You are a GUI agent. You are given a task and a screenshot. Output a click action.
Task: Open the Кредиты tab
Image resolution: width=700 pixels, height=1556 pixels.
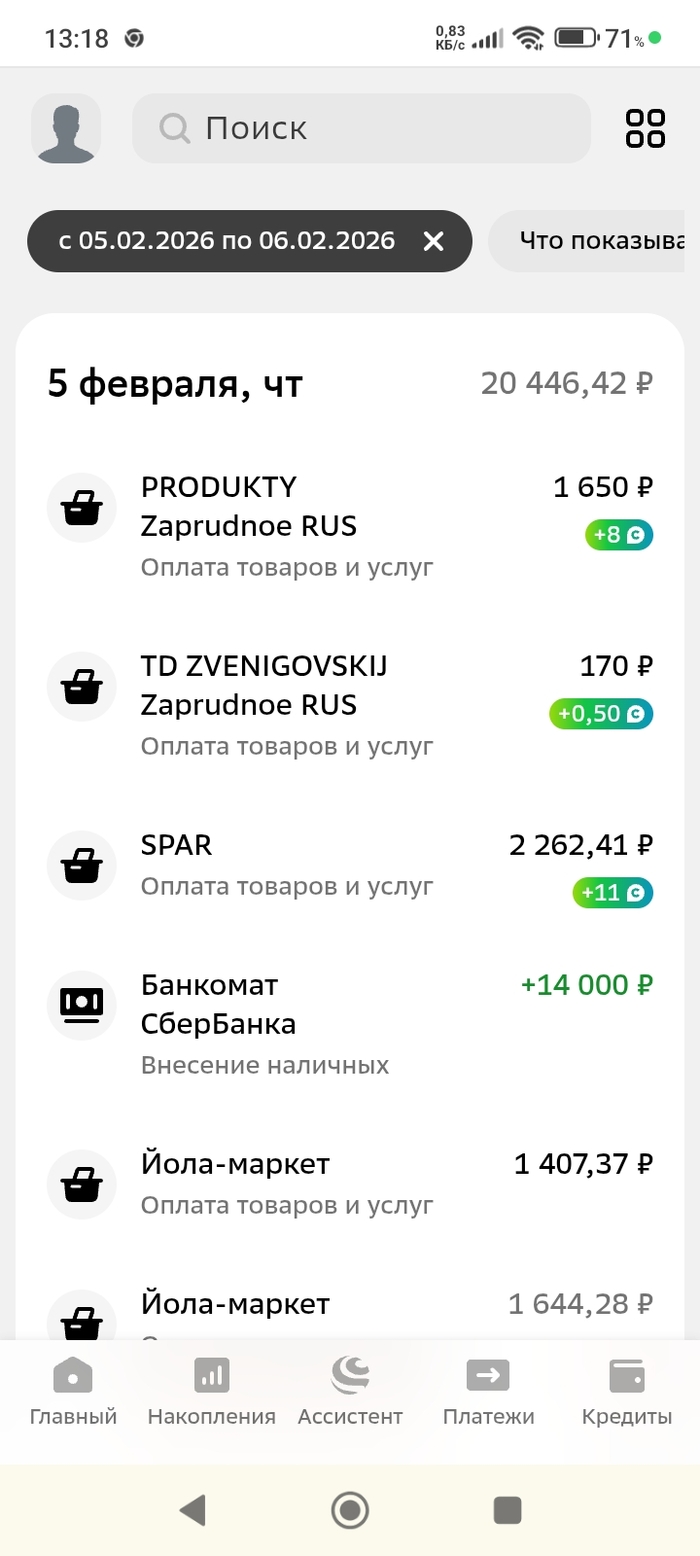pos(627,1392)
